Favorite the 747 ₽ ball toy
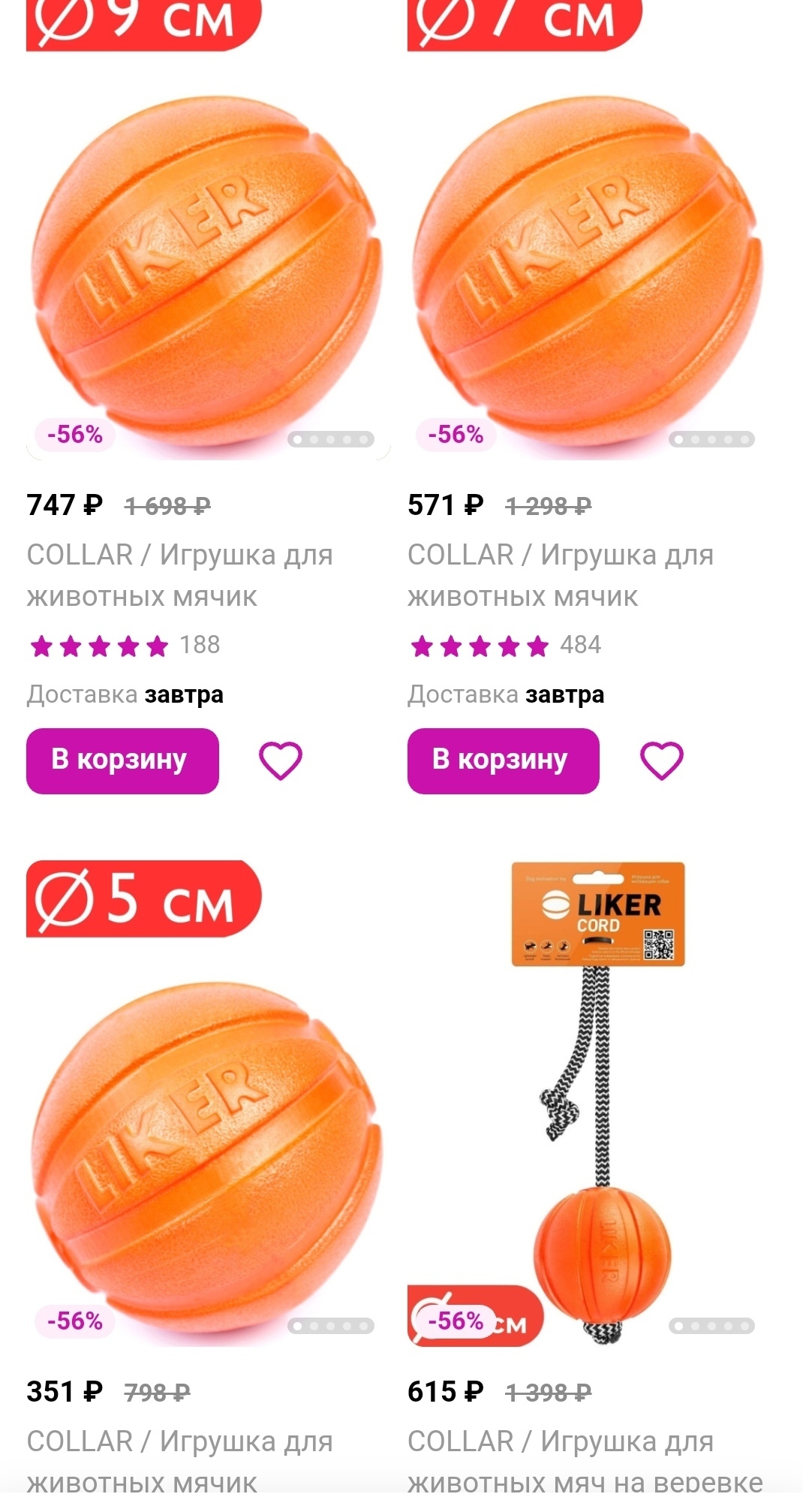803x1512 pixels. click(281, 761)
